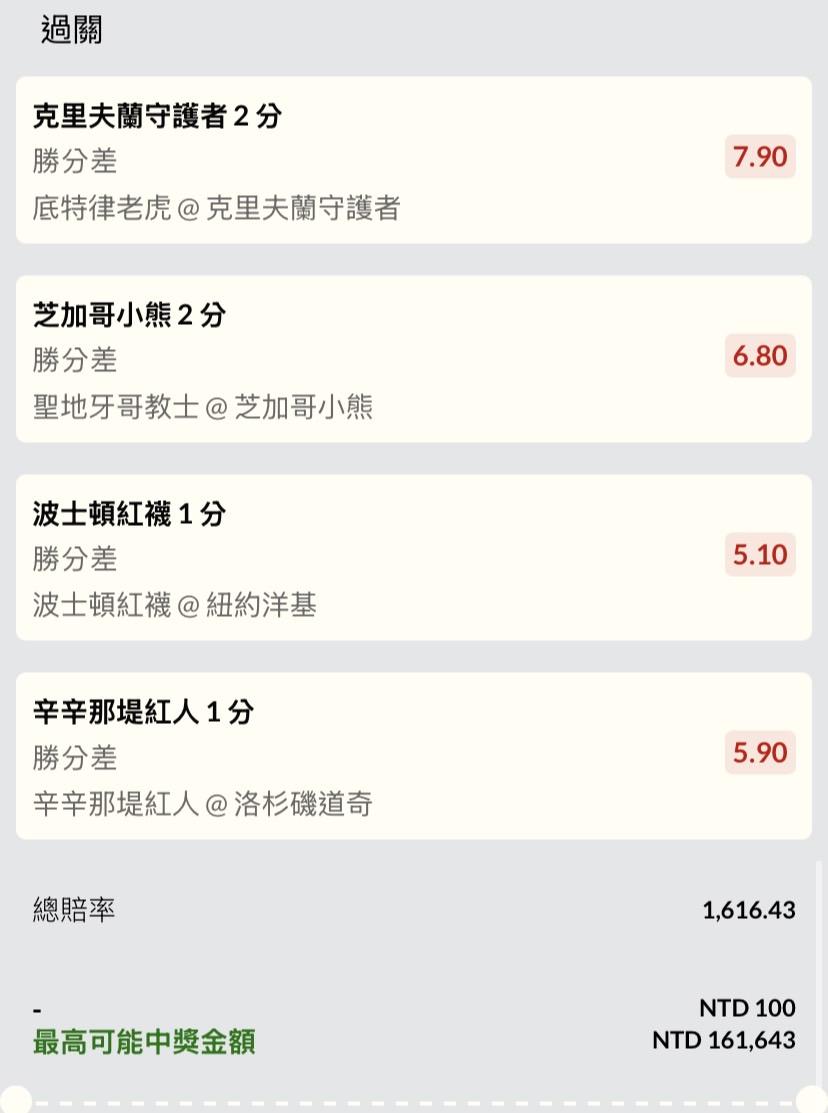The image size is (828, 1113).
Task: View the 辛辛那堤紅人 1 分 bet card
Action: pos(413,756)
